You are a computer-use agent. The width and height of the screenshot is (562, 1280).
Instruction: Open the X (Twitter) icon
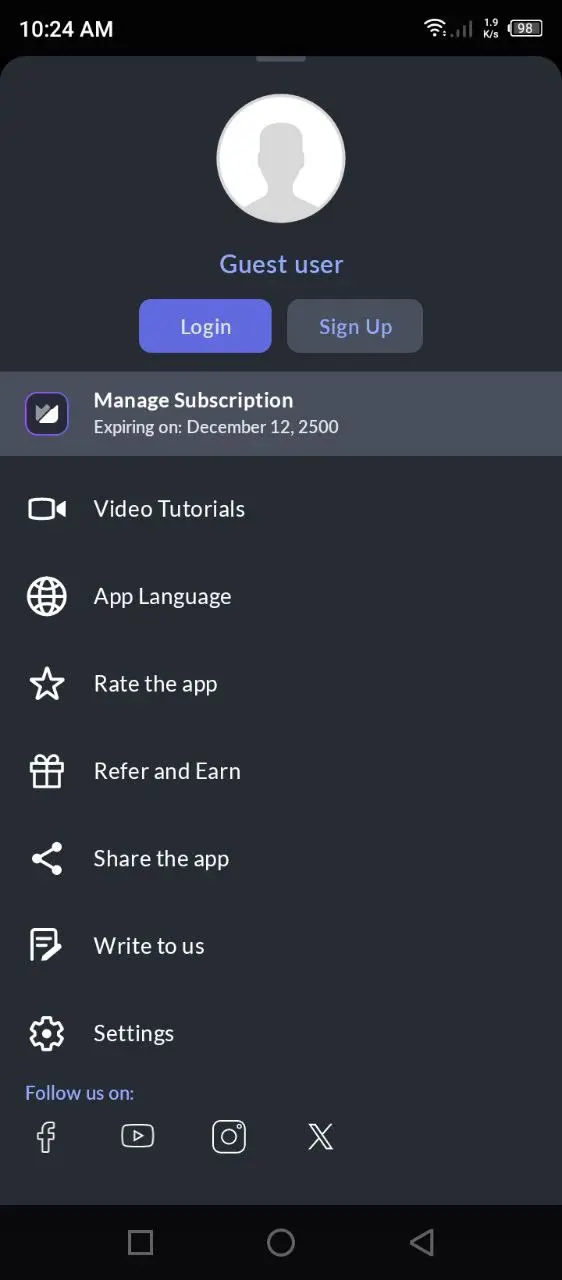pos(320,1137)
